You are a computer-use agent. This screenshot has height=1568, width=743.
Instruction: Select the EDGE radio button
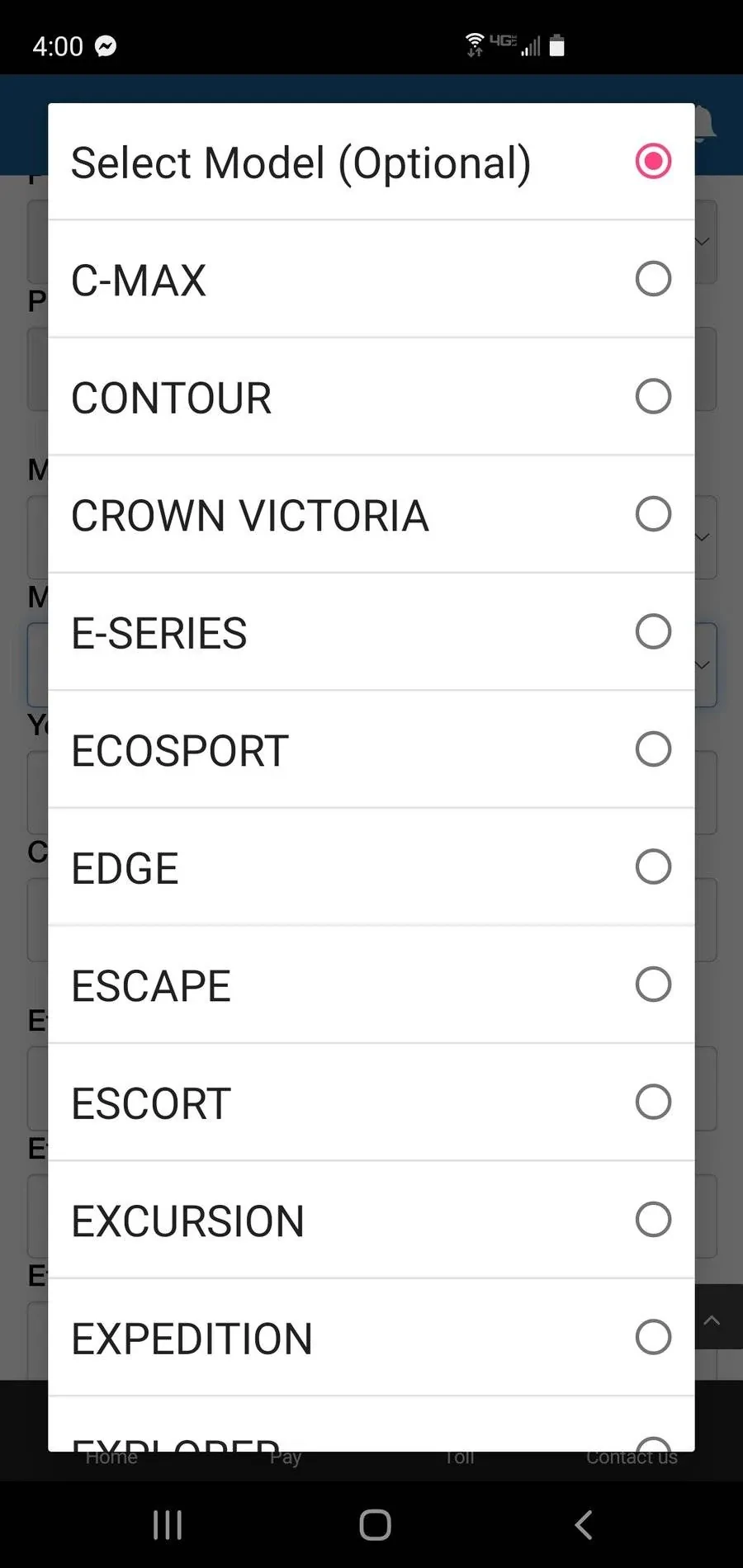tap(653, 867)
